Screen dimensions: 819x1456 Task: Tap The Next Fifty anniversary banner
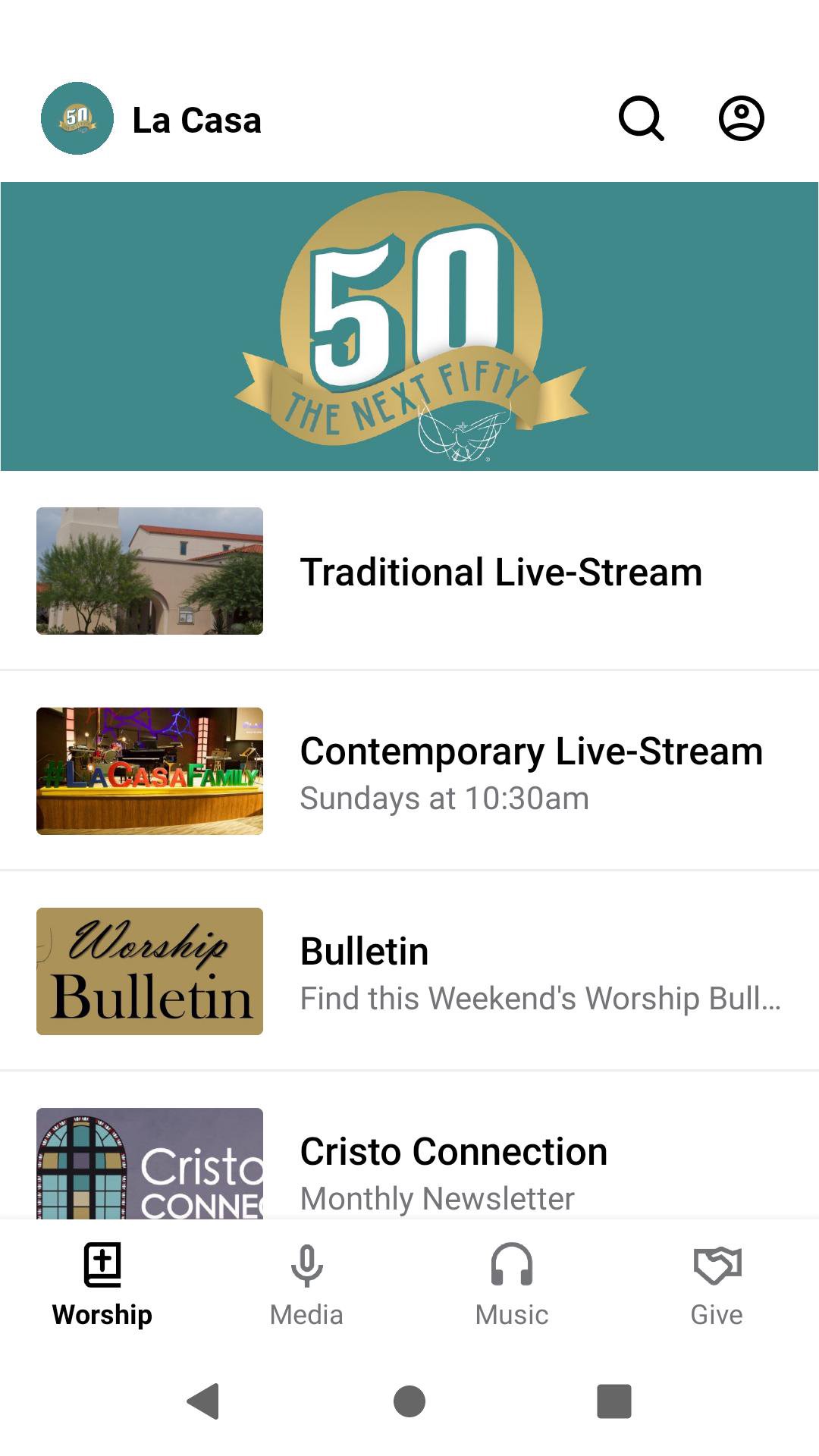(409, 326)
